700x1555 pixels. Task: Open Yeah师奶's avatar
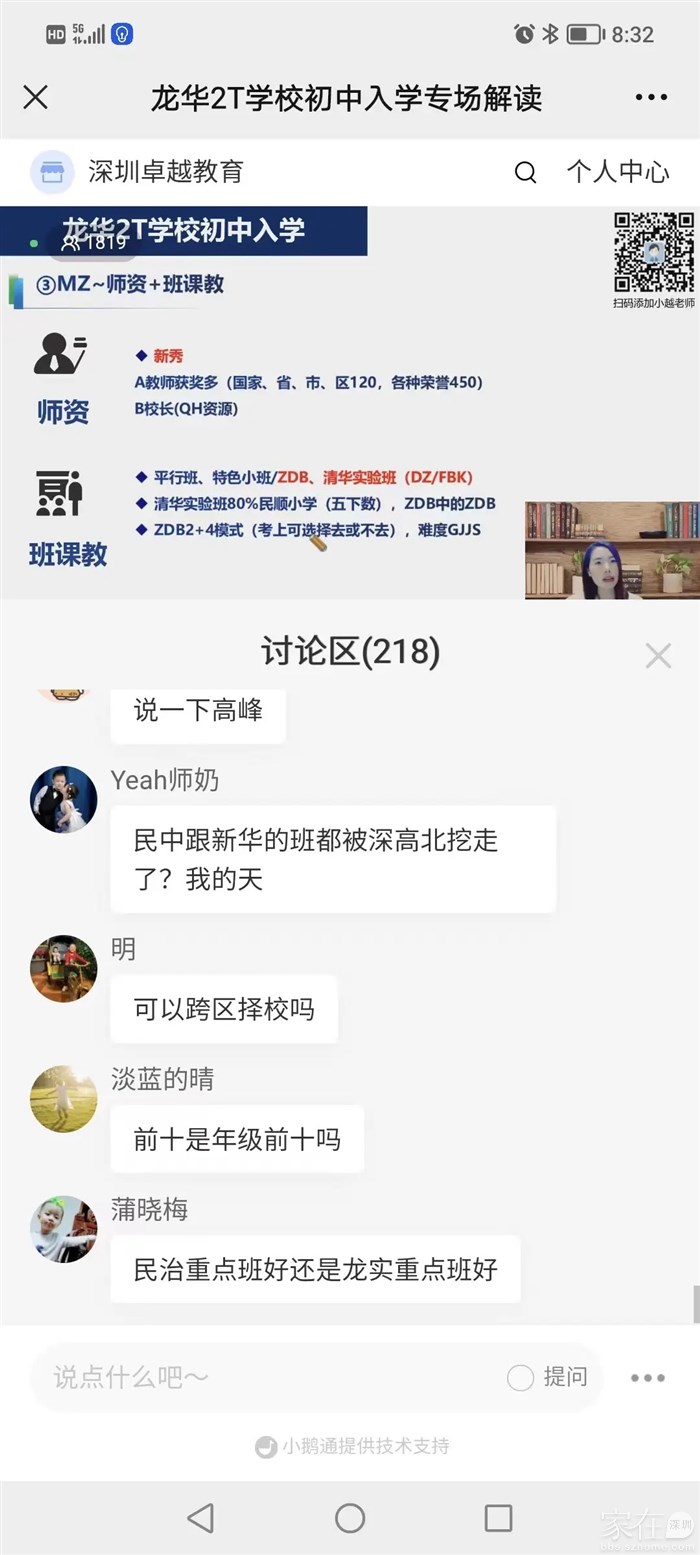pos(64,799)
